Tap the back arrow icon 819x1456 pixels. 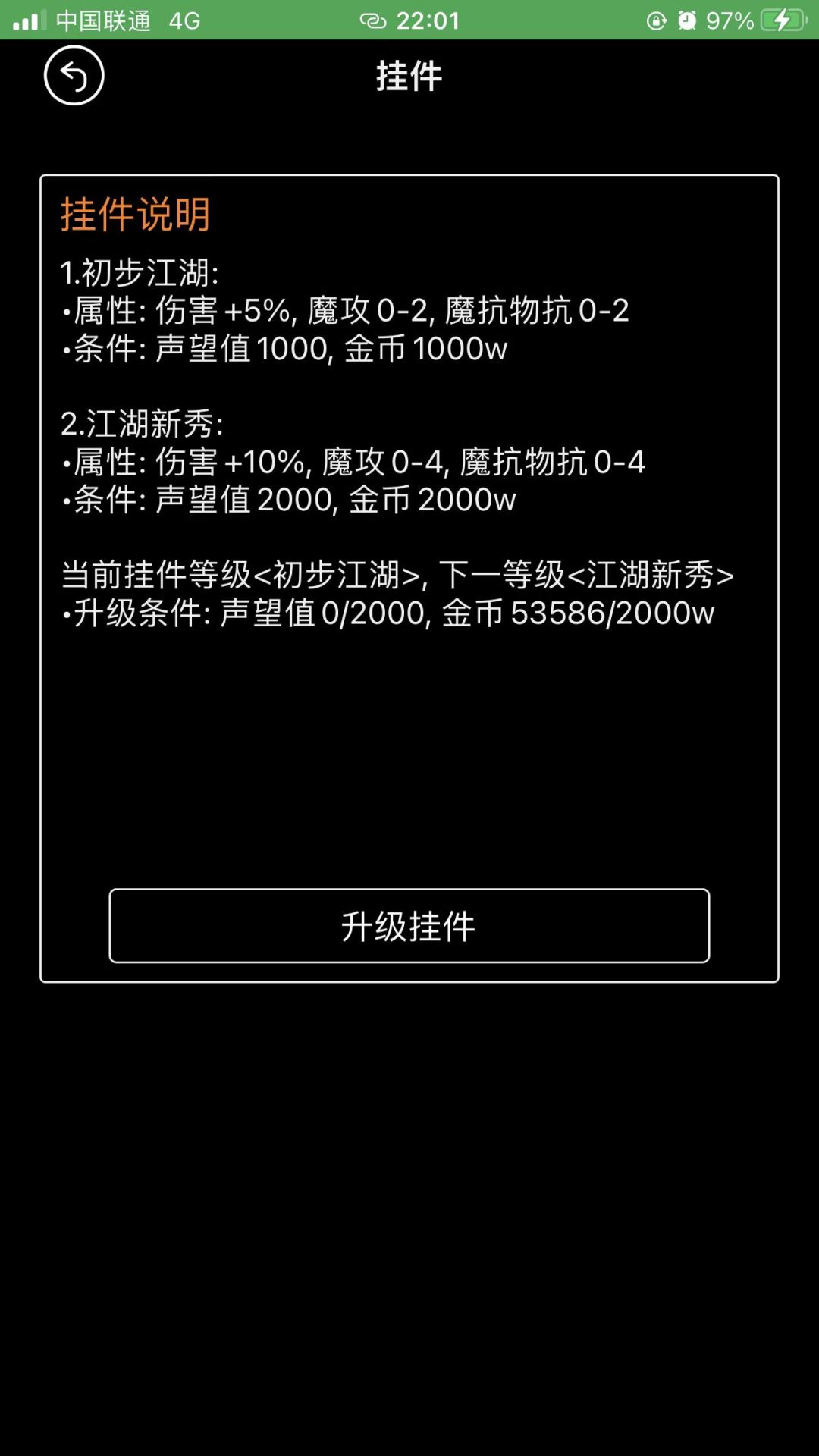pyautogui.click(x=73, y=74)
